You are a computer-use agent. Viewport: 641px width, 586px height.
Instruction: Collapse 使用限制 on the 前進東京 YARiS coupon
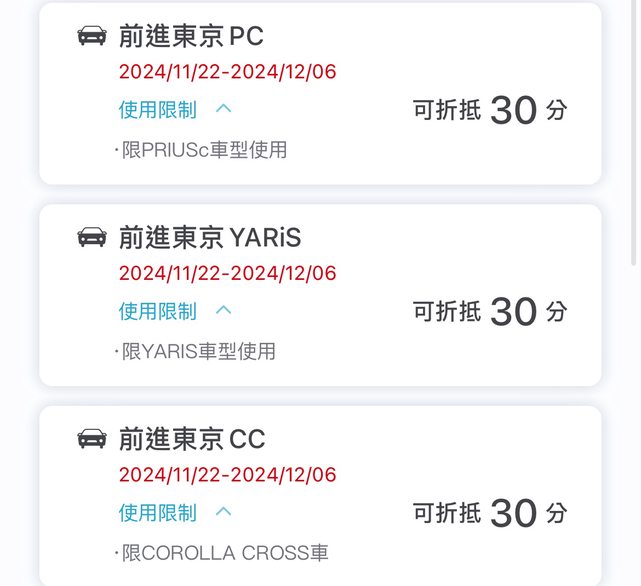pyautogui.click(x=223, y=311)
